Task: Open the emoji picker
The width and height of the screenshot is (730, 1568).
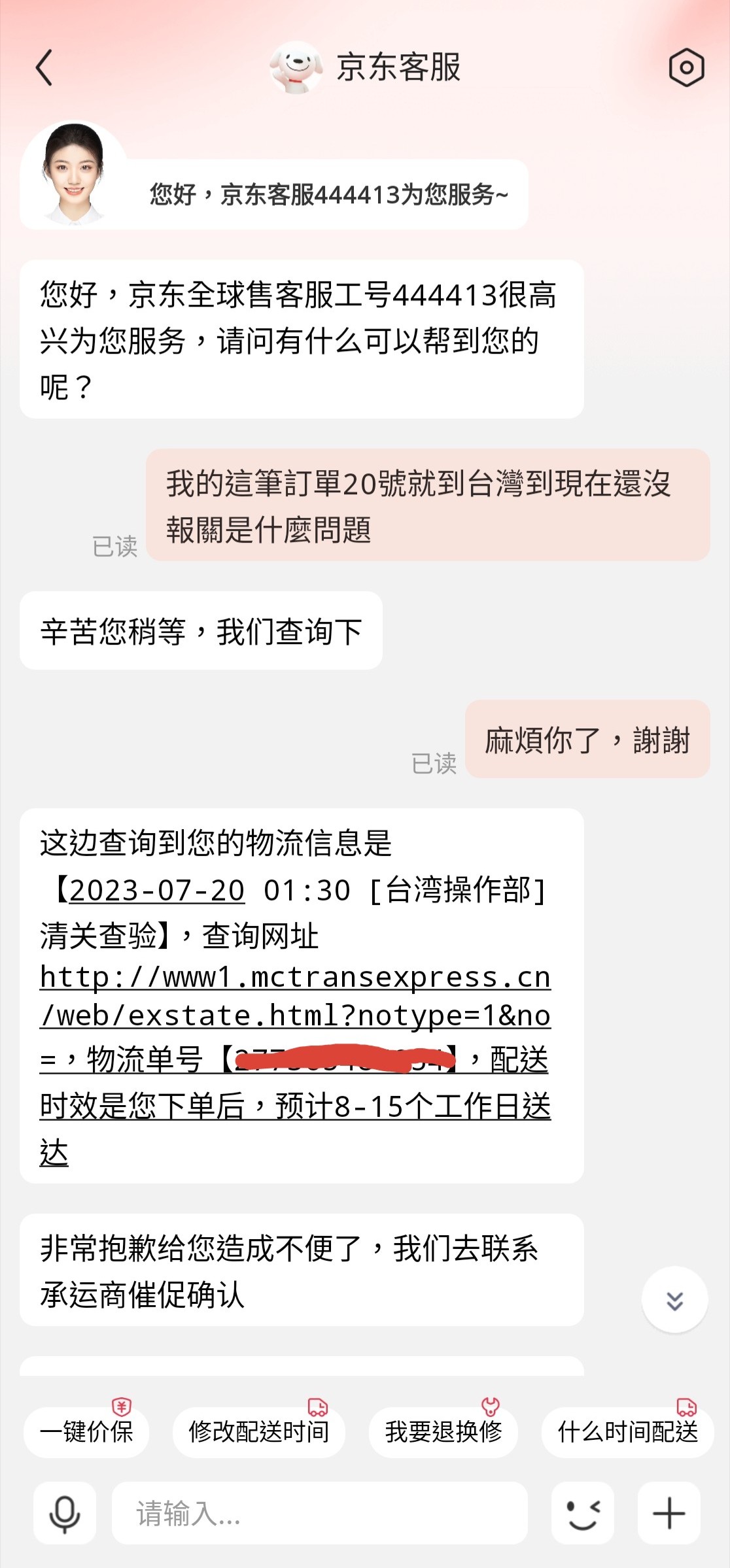Action: pos(582,1513)
